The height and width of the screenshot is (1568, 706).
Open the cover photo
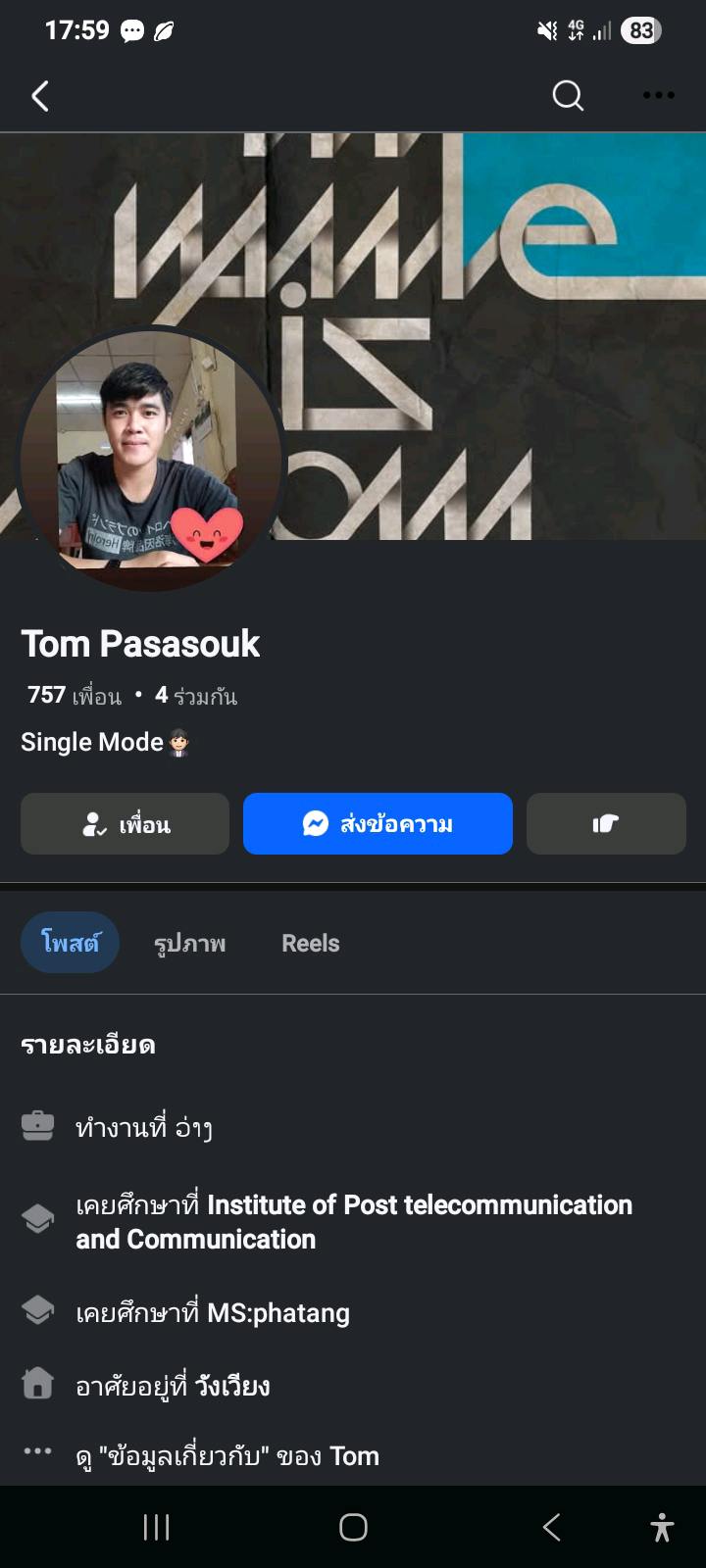point(490,294)
